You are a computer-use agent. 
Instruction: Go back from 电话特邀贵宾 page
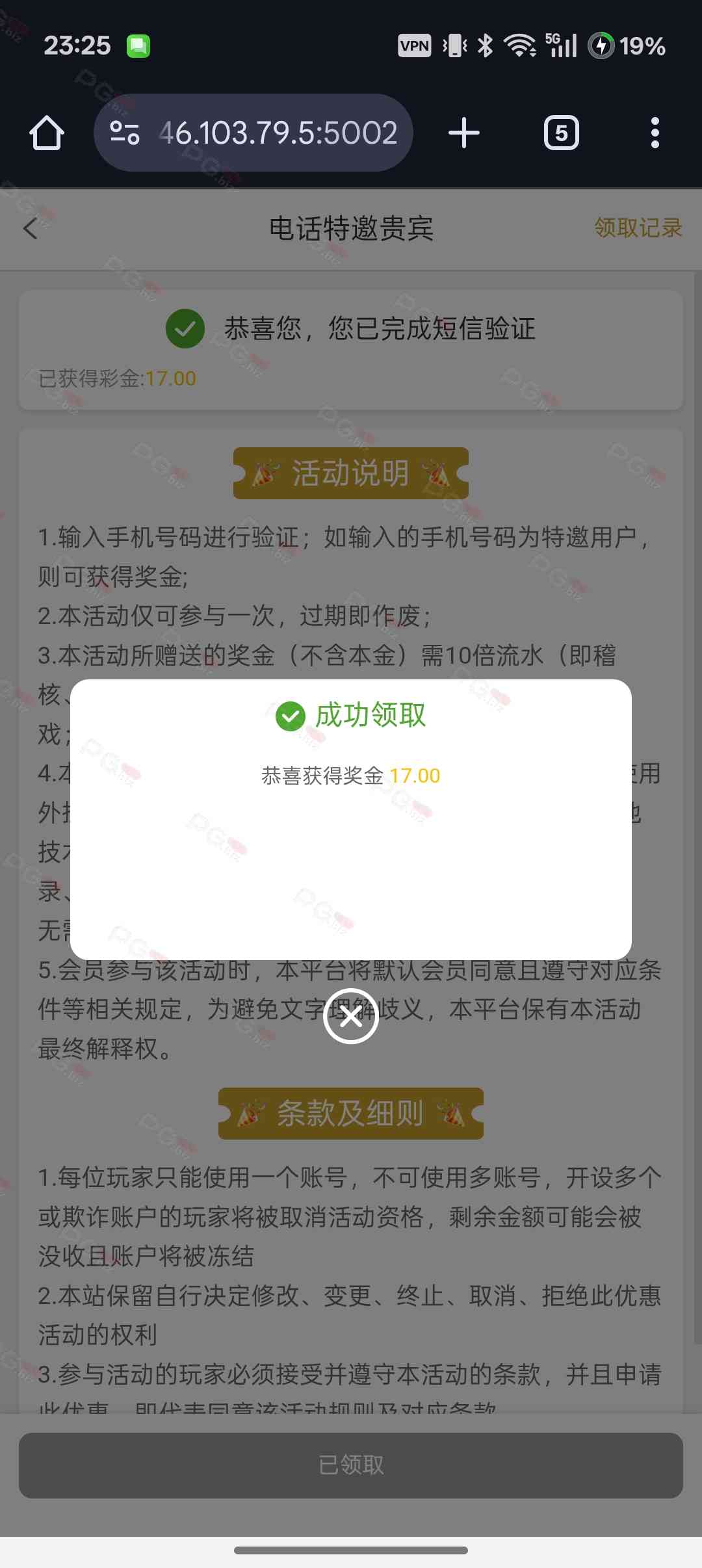pos(31,228)
